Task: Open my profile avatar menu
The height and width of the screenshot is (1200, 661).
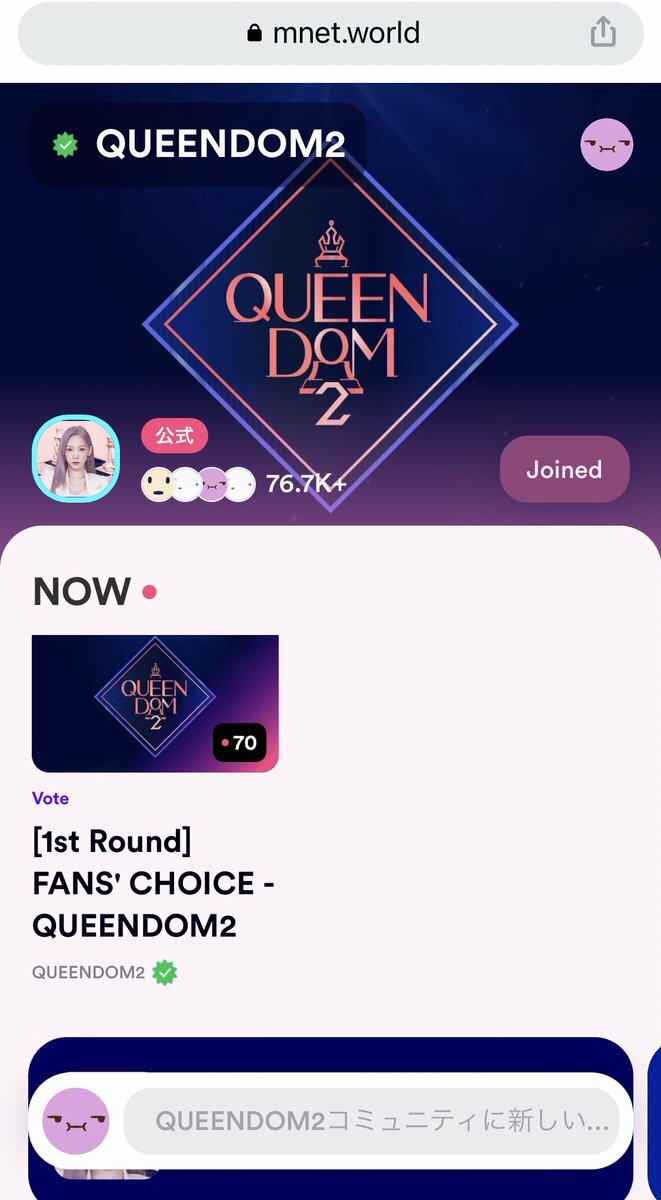Action: click(607, 145)
